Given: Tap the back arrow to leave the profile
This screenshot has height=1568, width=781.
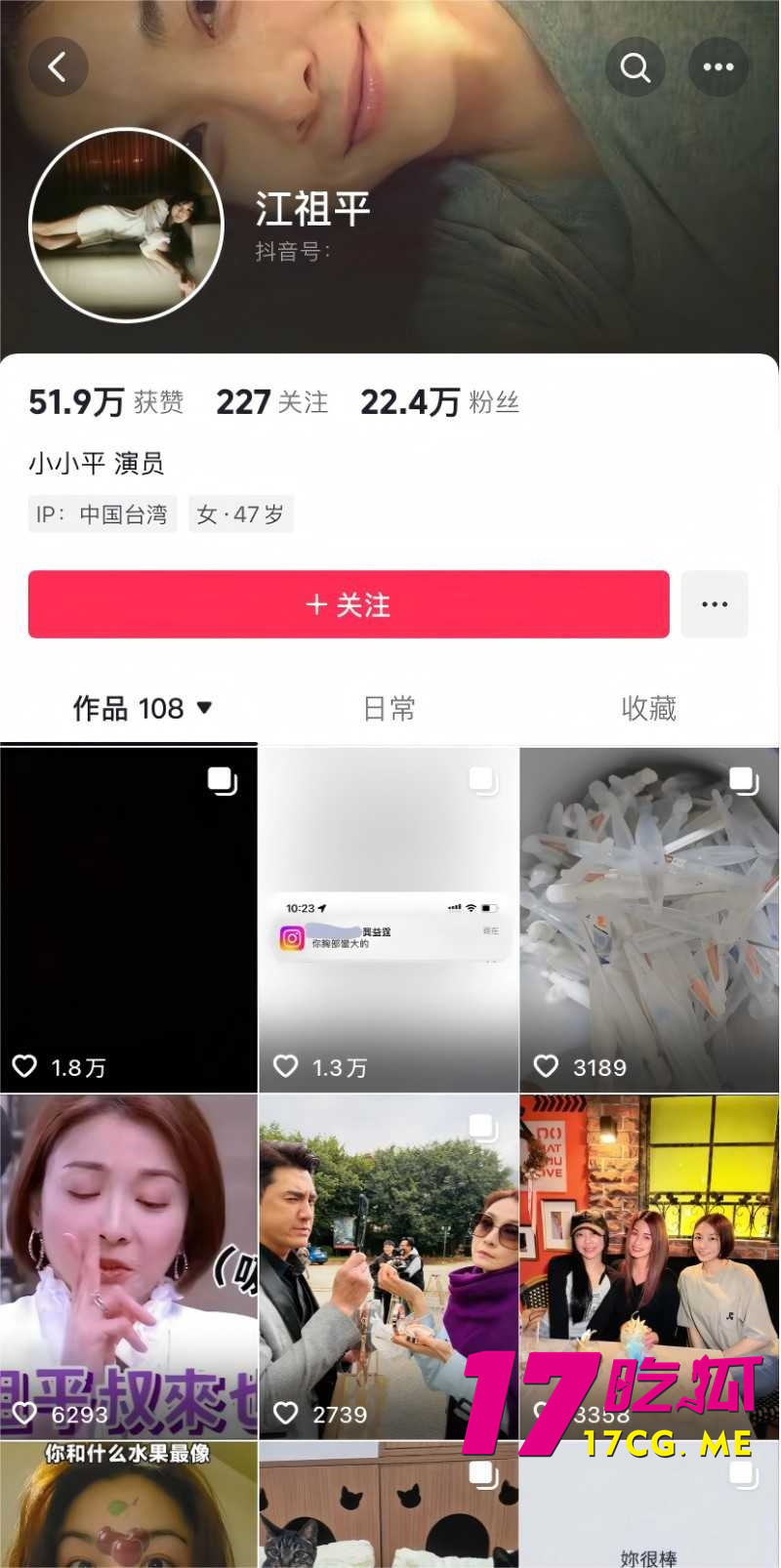Looking at the screenshot, I should click(59, 66).
